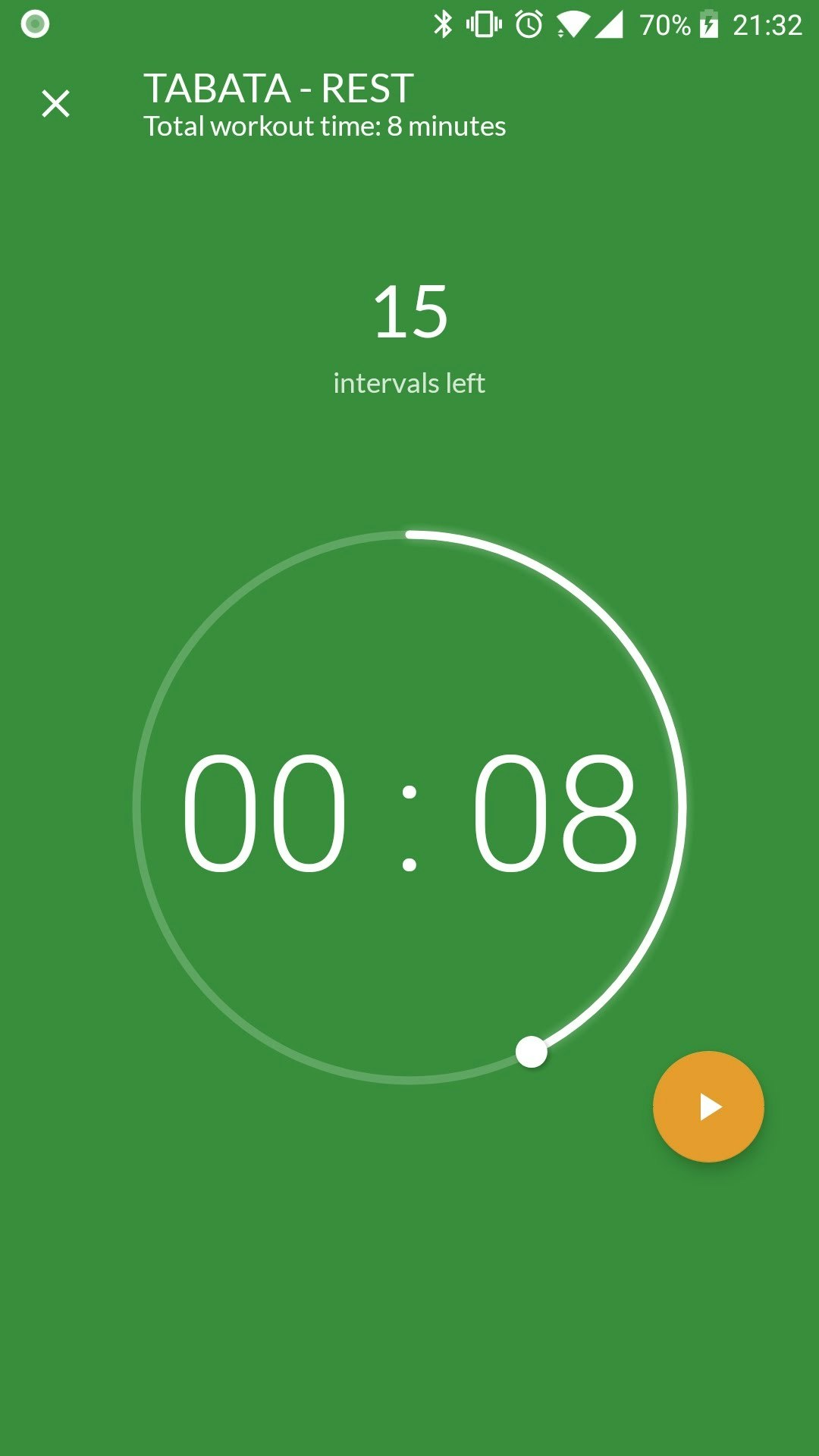
Task: Tap the total workout time text
Action: [325, 127]
